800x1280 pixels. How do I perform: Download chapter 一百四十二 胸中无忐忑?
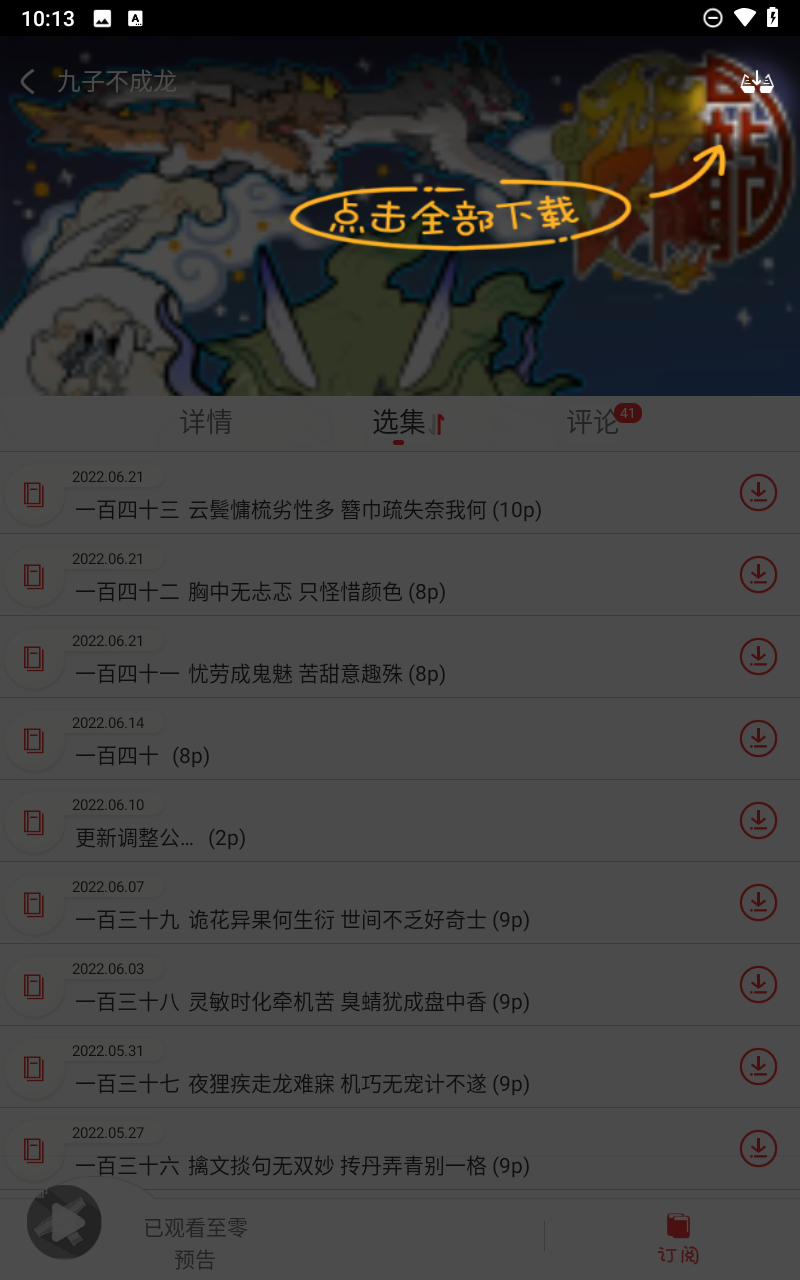(x=758, y=574)
